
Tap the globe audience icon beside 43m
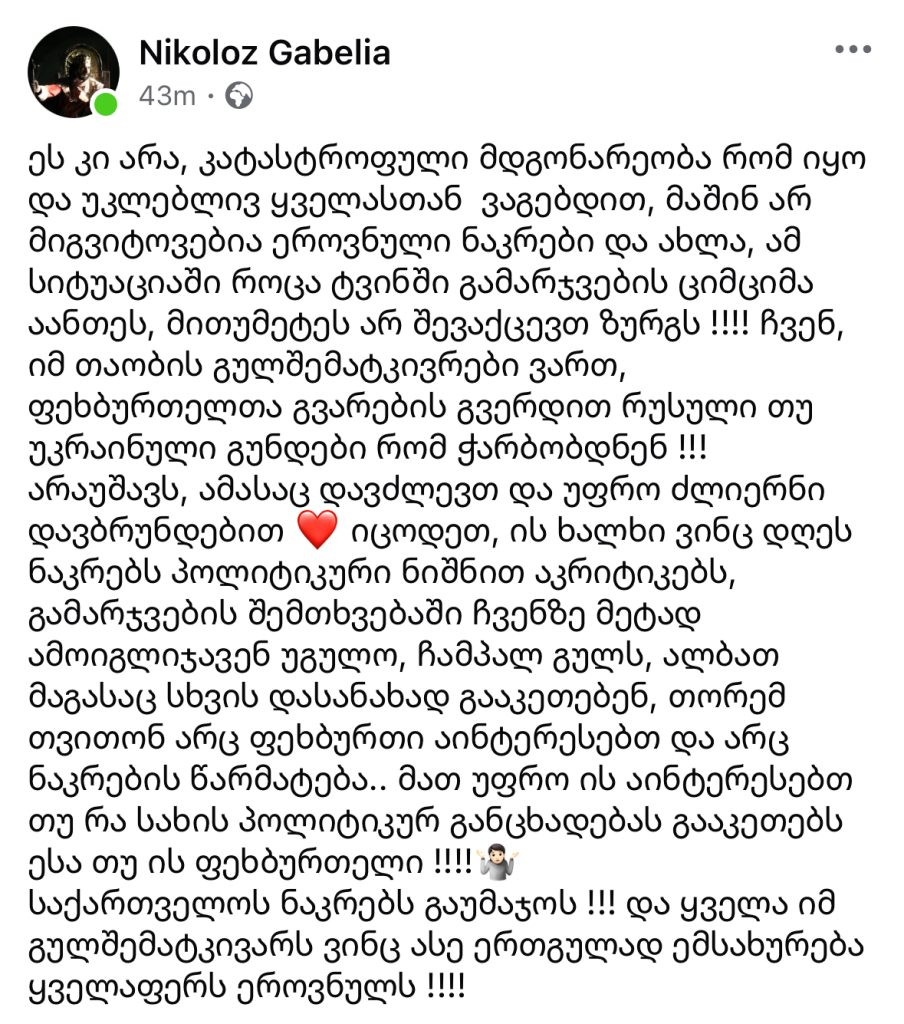pos(240,97)
